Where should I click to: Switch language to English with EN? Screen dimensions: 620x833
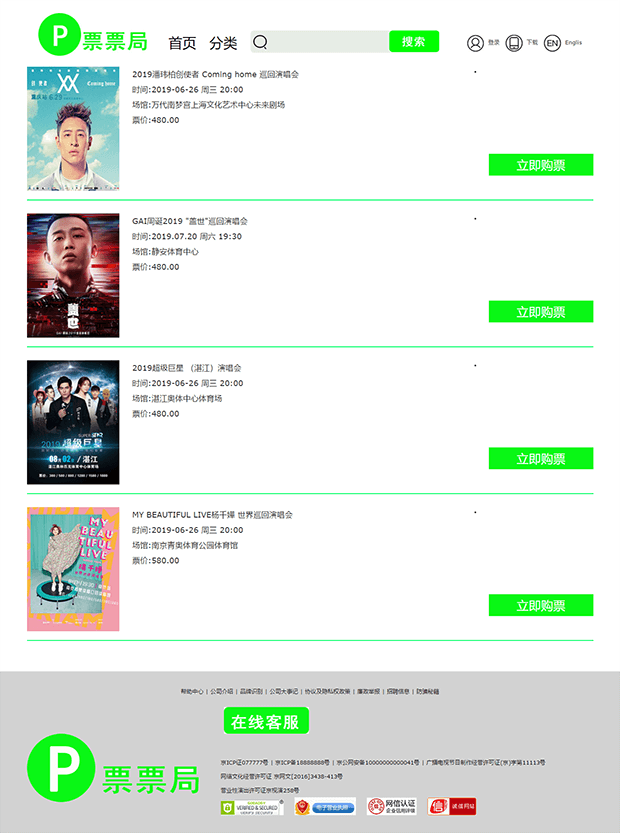click(552, 43)
